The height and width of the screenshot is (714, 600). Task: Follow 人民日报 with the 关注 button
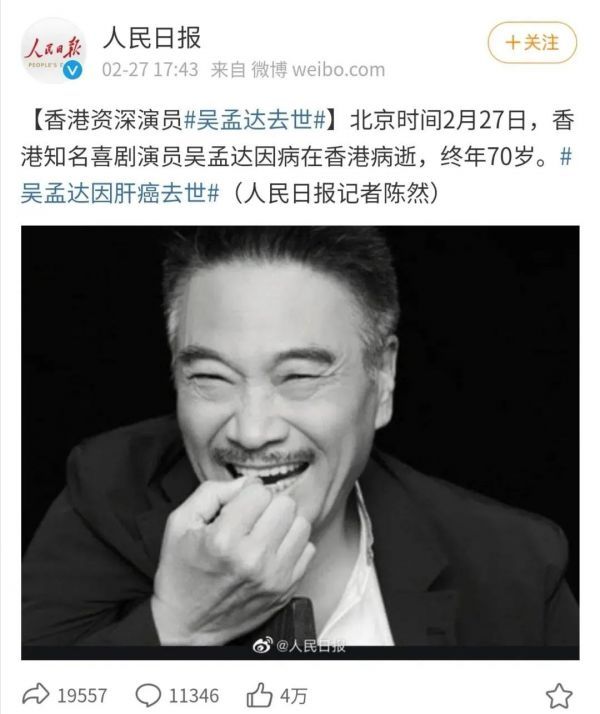(x=532, y=42)
